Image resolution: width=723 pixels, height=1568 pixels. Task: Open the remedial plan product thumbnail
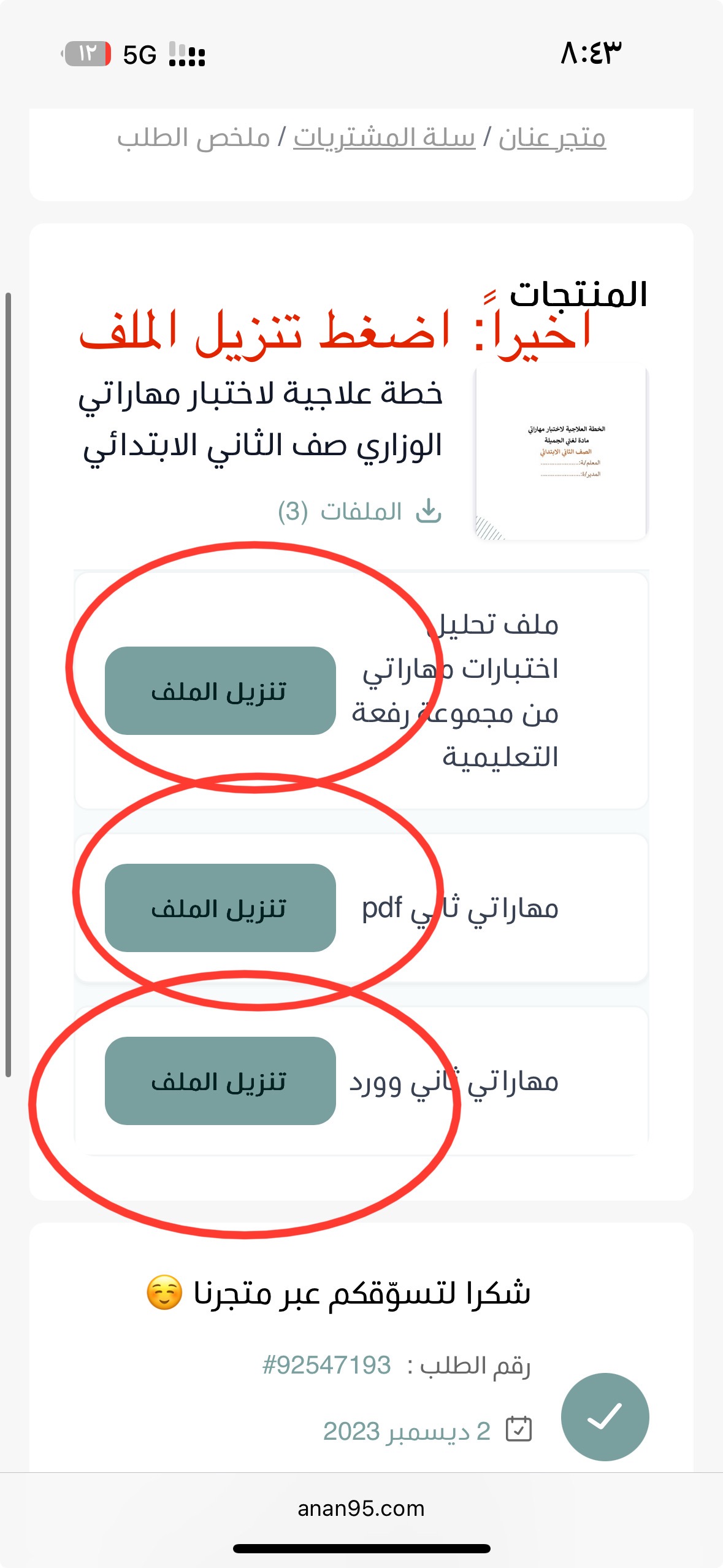point(560,454)
